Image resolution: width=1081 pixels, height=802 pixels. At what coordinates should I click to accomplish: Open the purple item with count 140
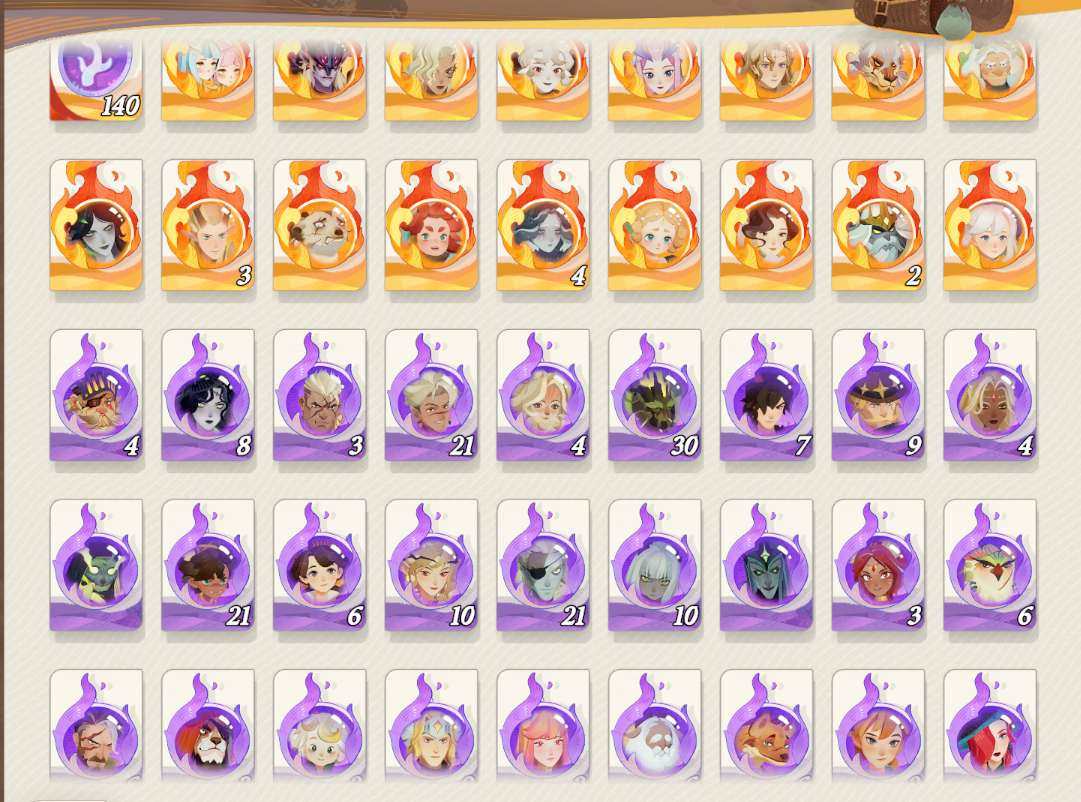pos(97,78)
